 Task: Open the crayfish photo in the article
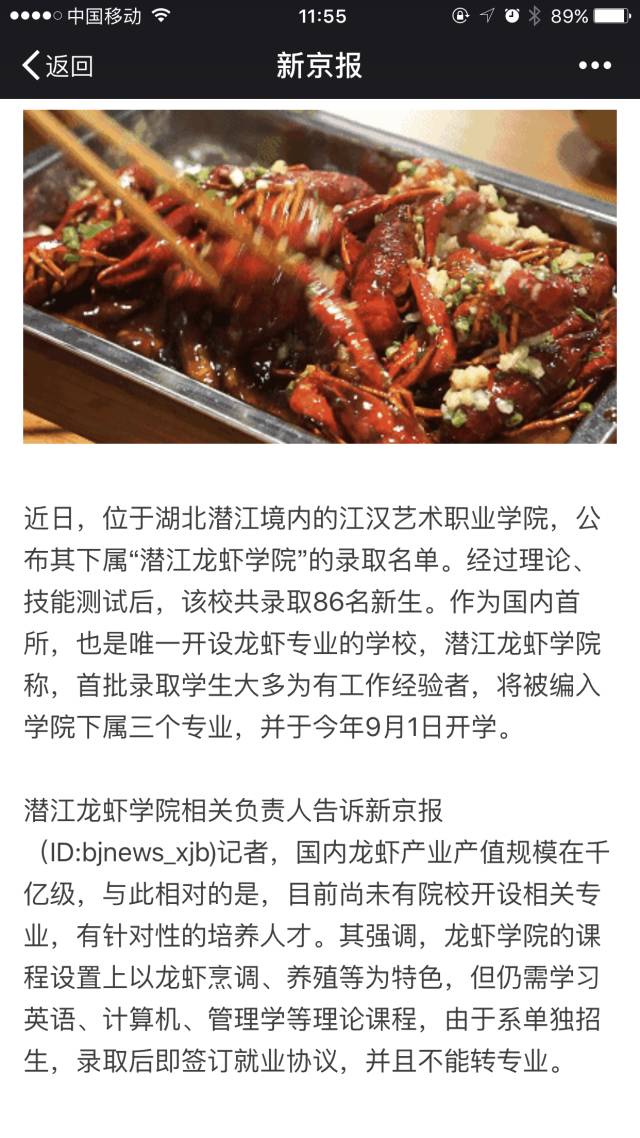(320, 275)
